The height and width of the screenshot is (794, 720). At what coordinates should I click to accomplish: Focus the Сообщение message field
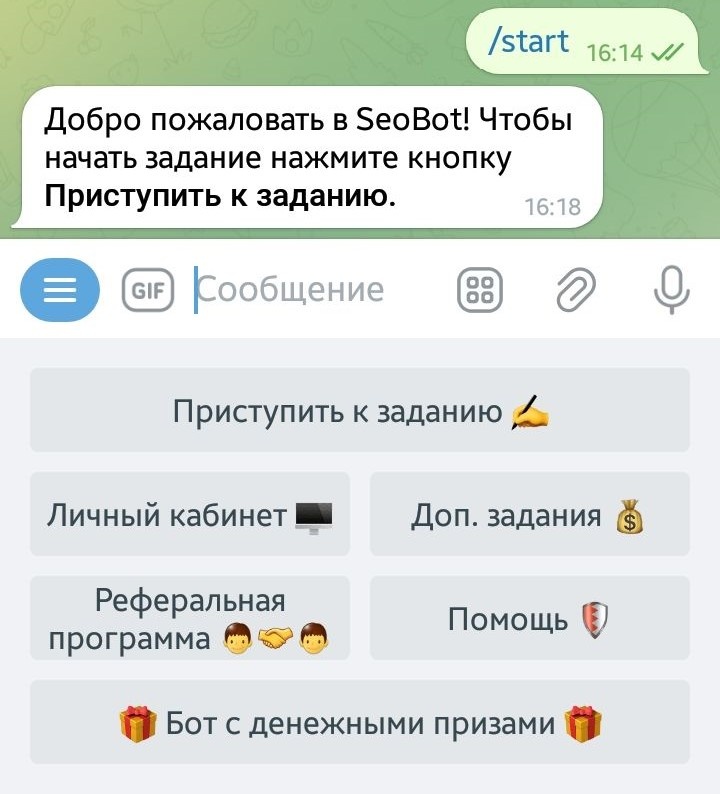(316, 290)
